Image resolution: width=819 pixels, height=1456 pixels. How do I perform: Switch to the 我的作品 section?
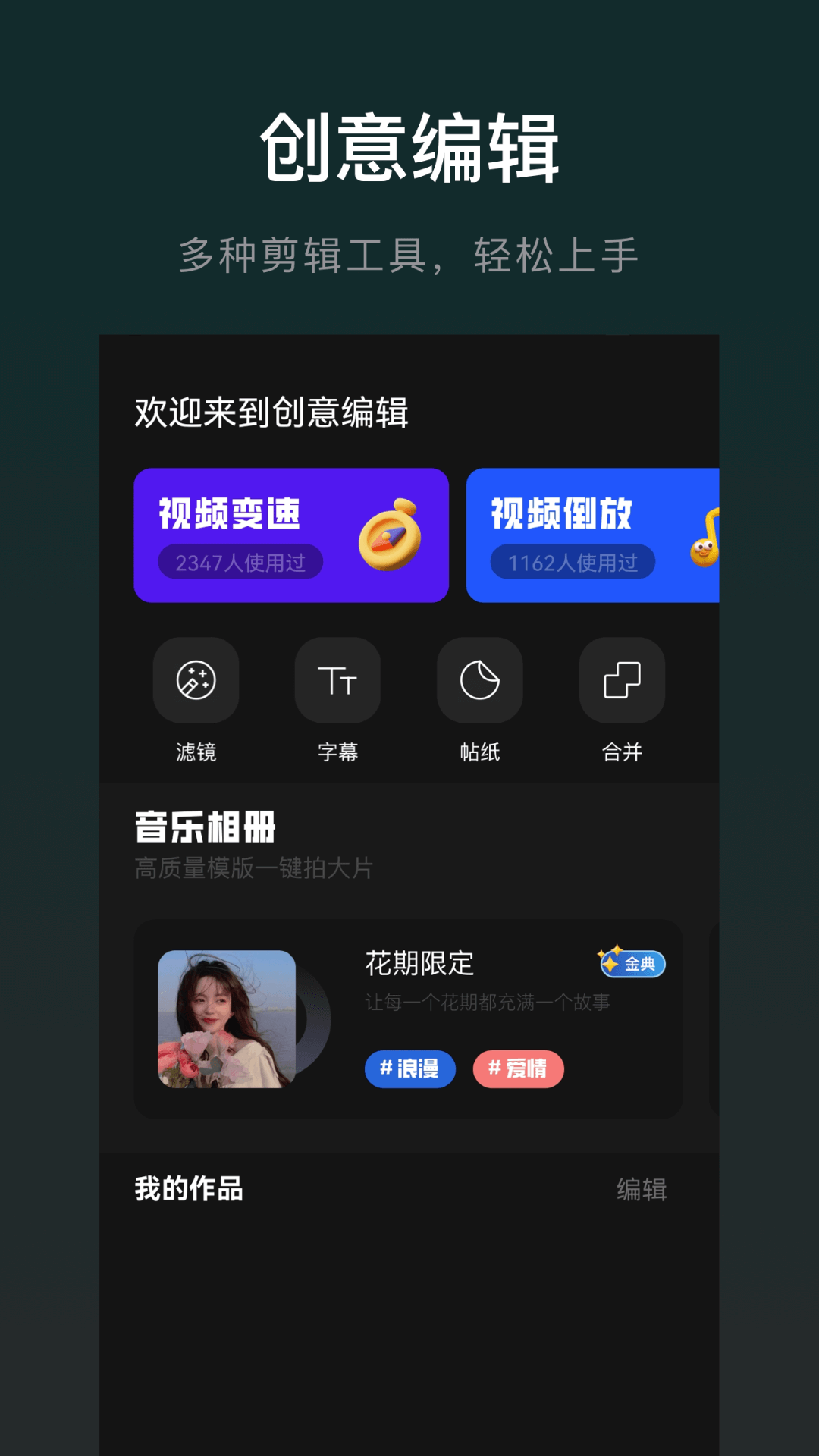click(187, 1191)
